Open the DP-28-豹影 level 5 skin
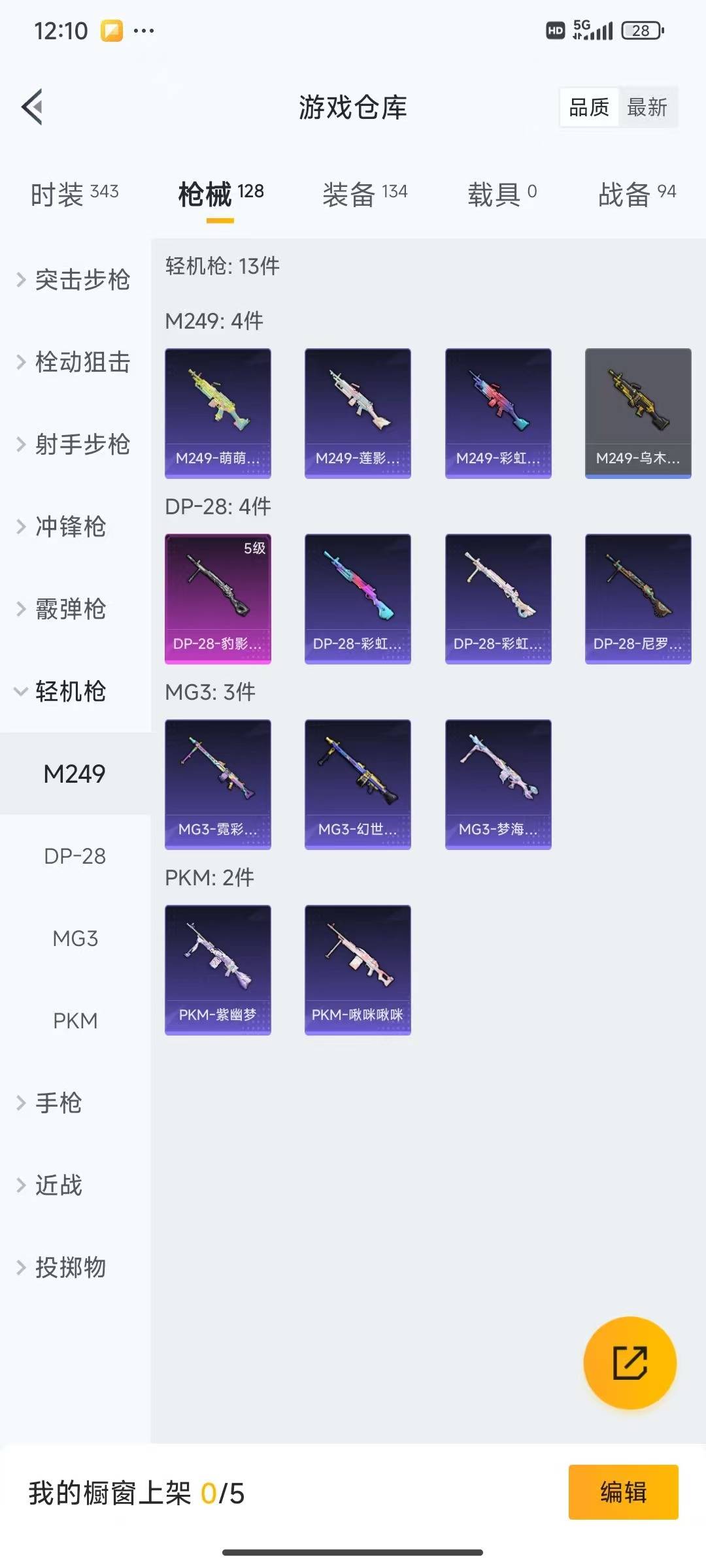 [x=218, y=598]
